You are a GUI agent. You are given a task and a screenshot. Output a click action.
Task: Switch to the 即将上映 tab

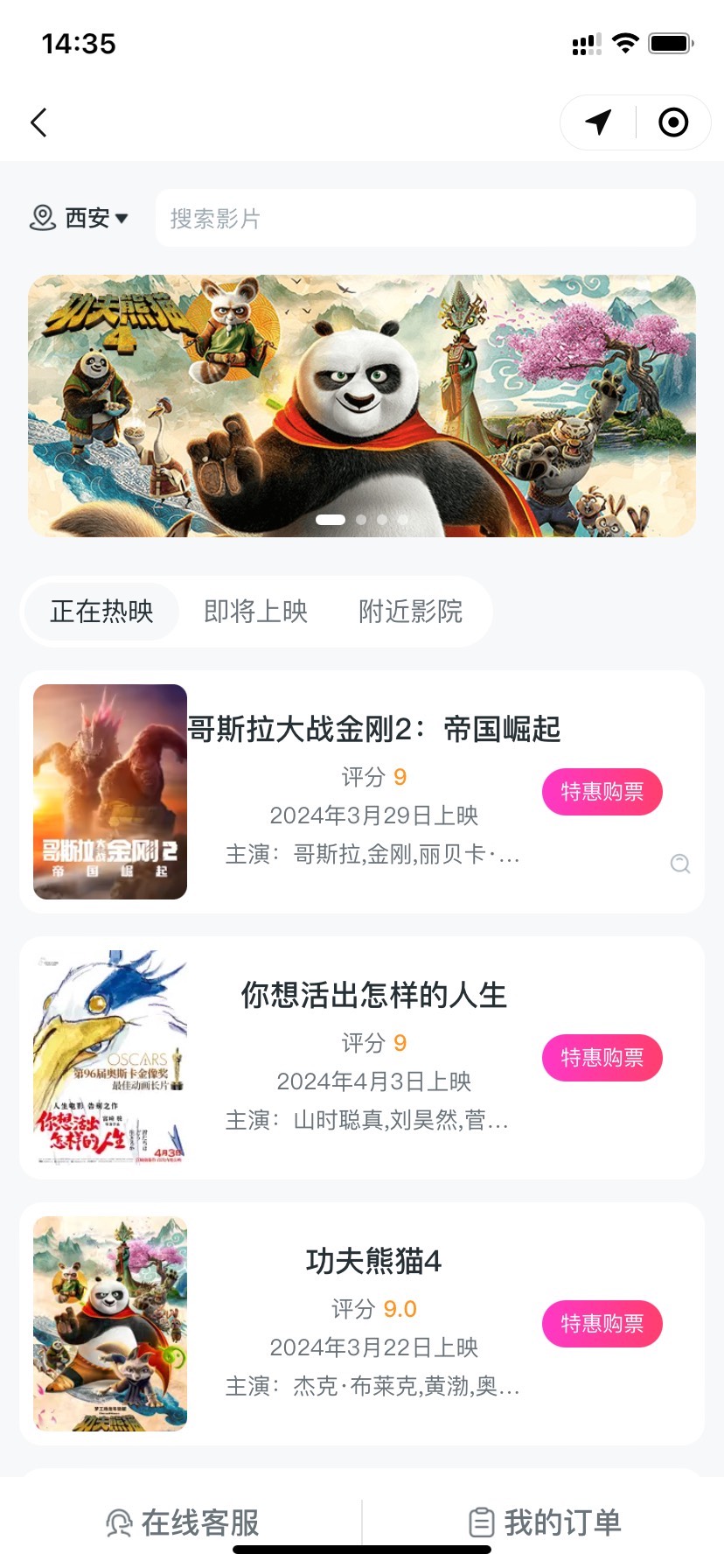255,611
